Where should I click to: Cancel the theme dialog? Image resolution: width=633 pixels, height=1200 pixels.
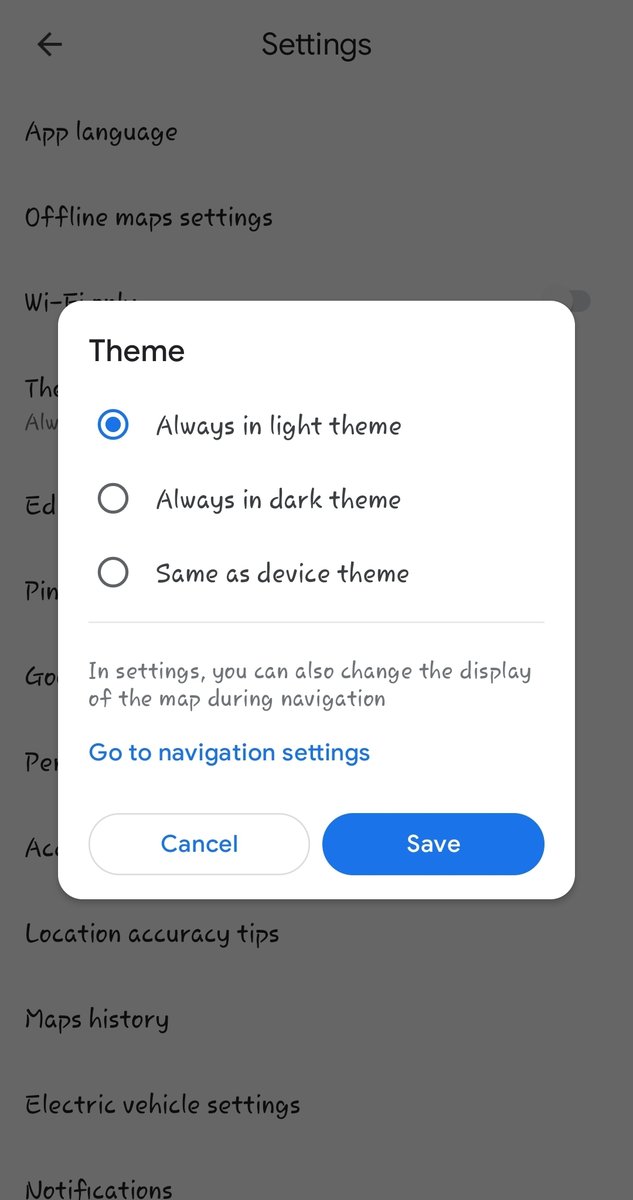pyautogui.click(x=199, y=844)
